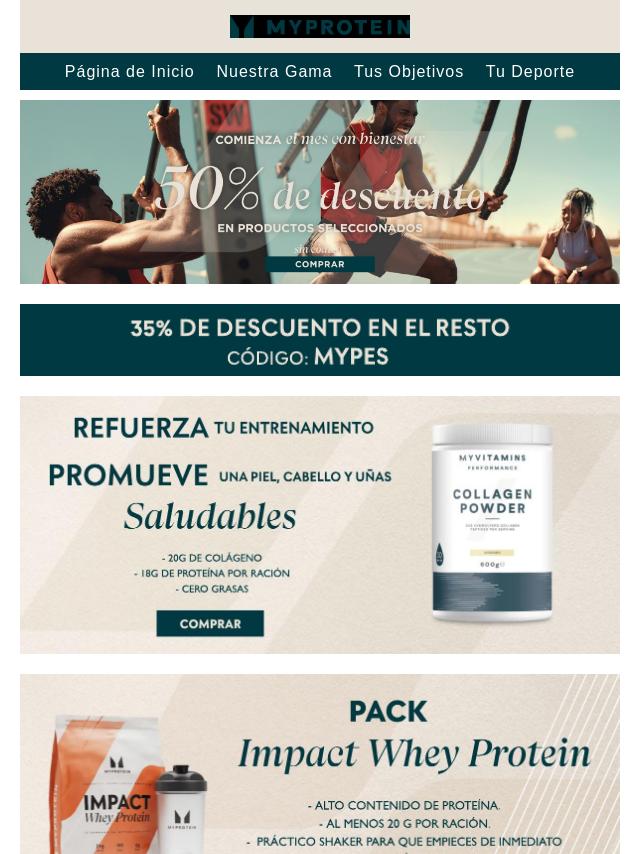Select the Tu Deporte link

coord(530,72)
